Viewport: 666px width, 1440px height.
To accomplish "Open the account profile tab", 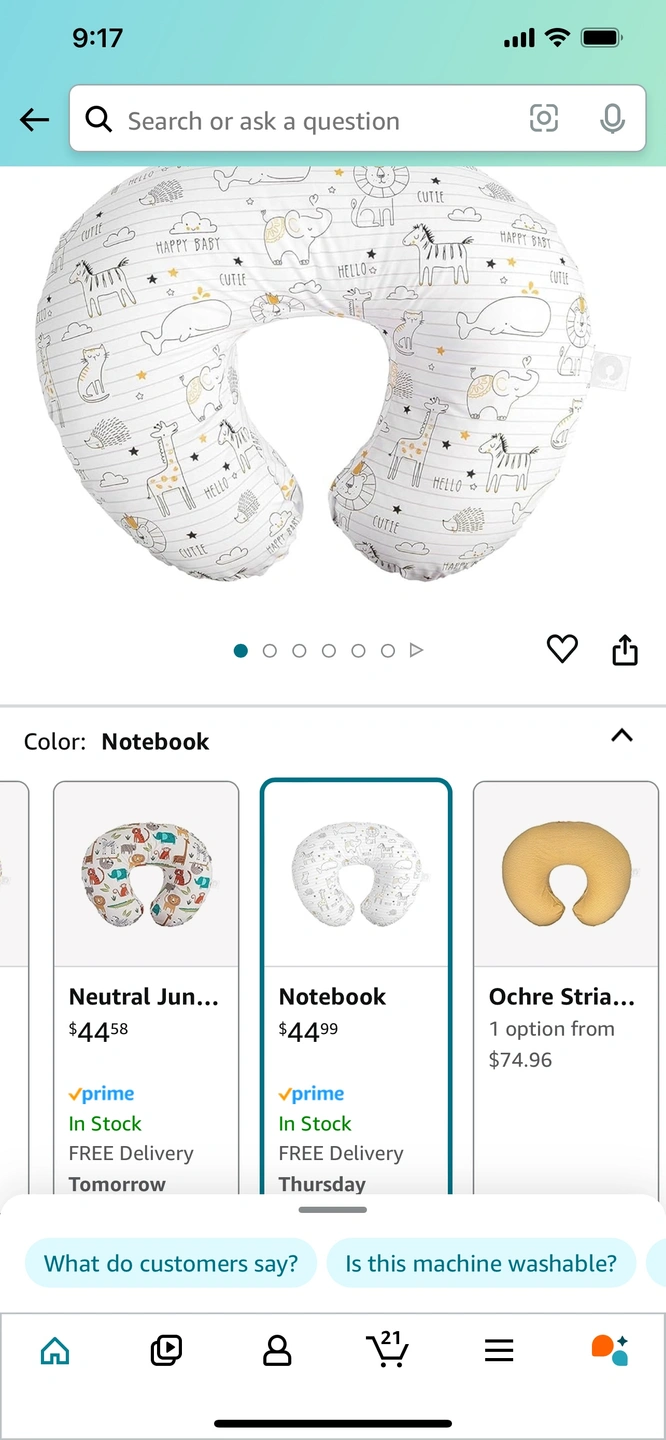I will pos(277,1351).
